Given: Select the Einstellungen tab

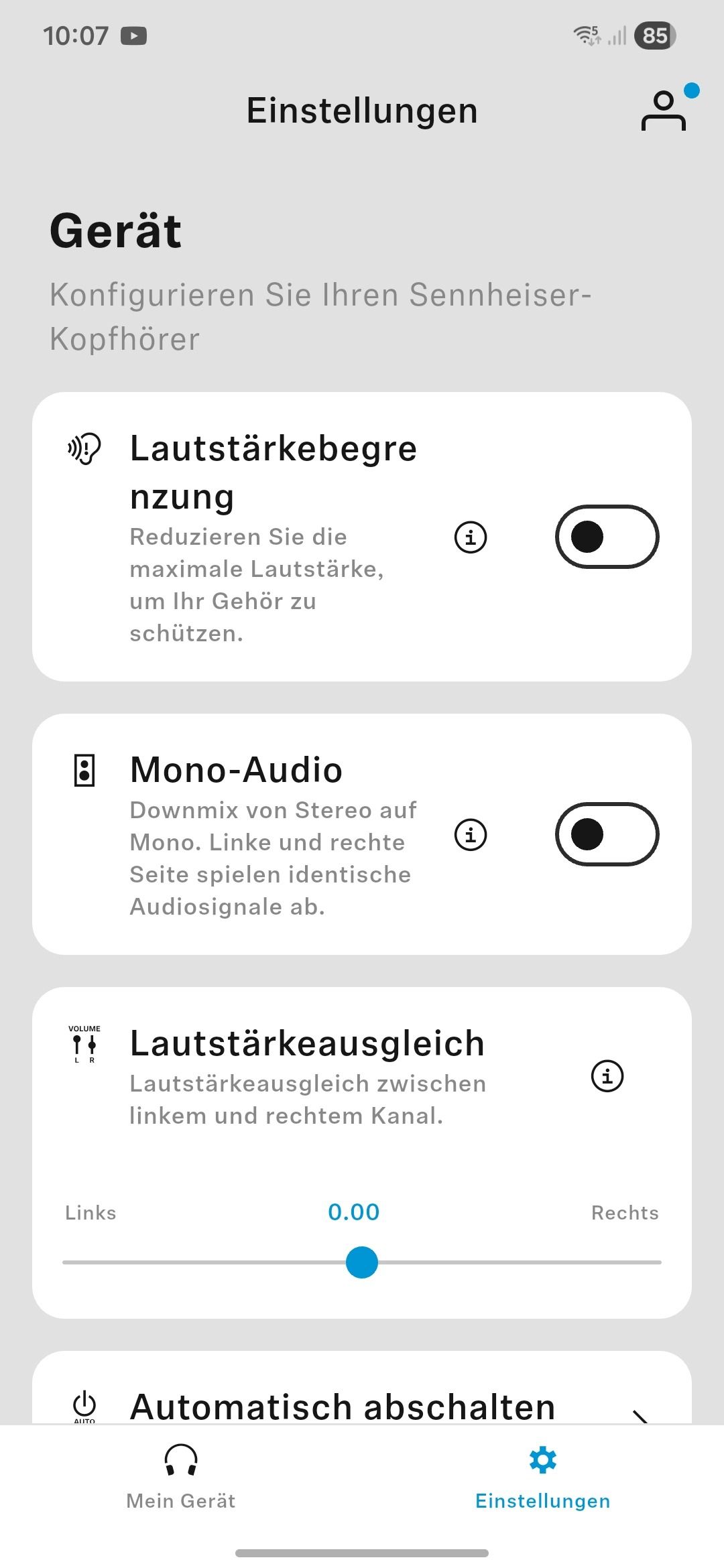Looking at the screenshot, I should pyautogui.click(x=542, y=1481).
